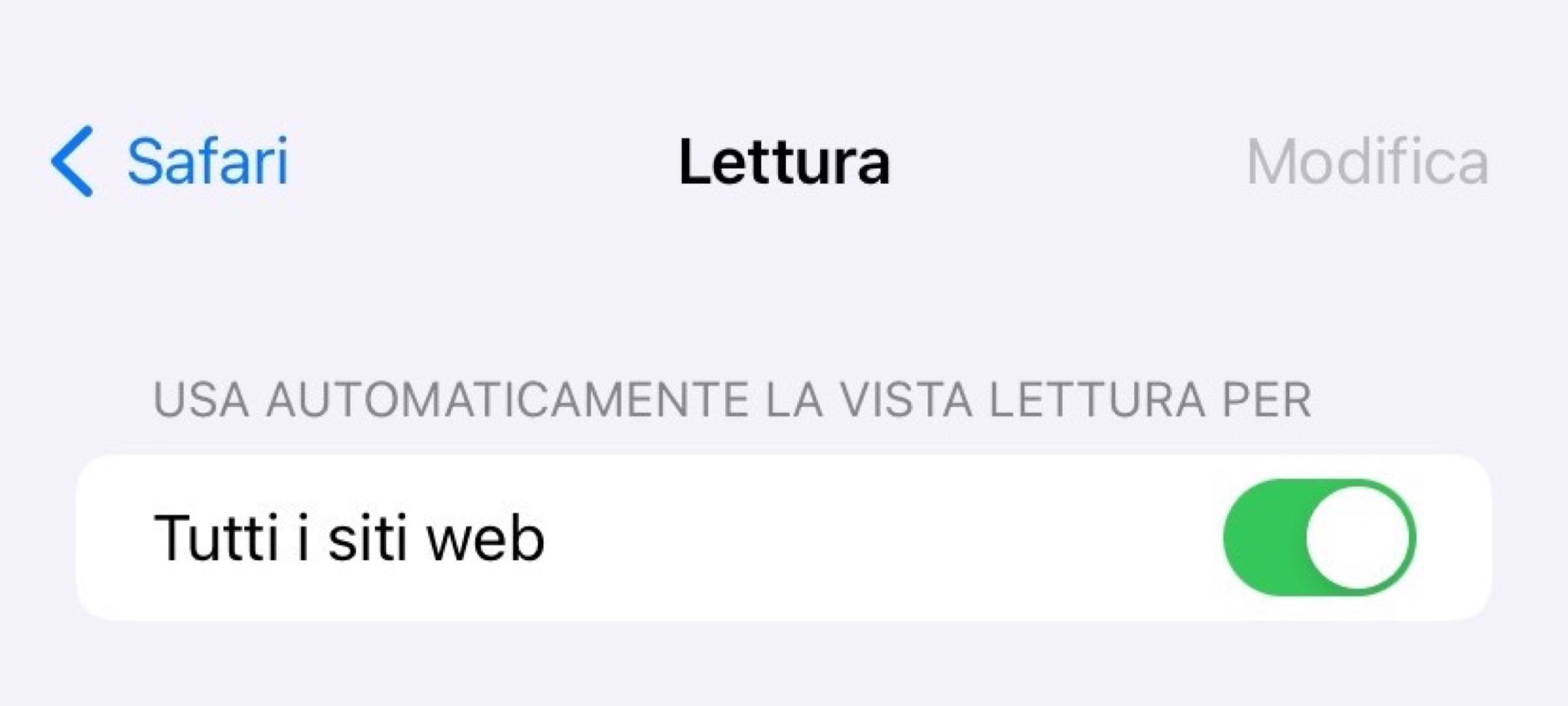Tap the Modifica edit button
The height and width of the screenshot is (706, 1568).
coord(1367,163)
